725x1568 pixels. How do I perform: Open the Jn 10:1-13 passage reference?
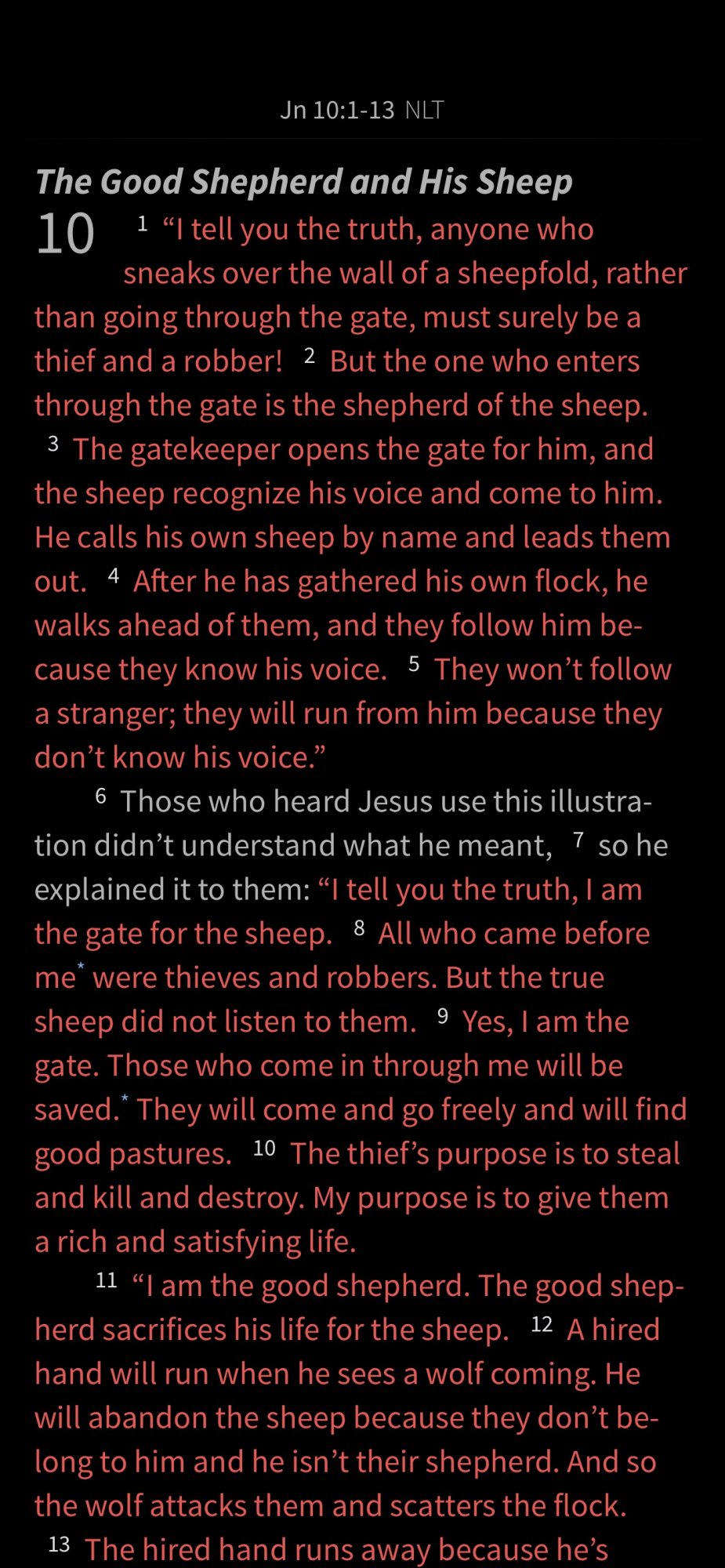(x=337, y=110)
